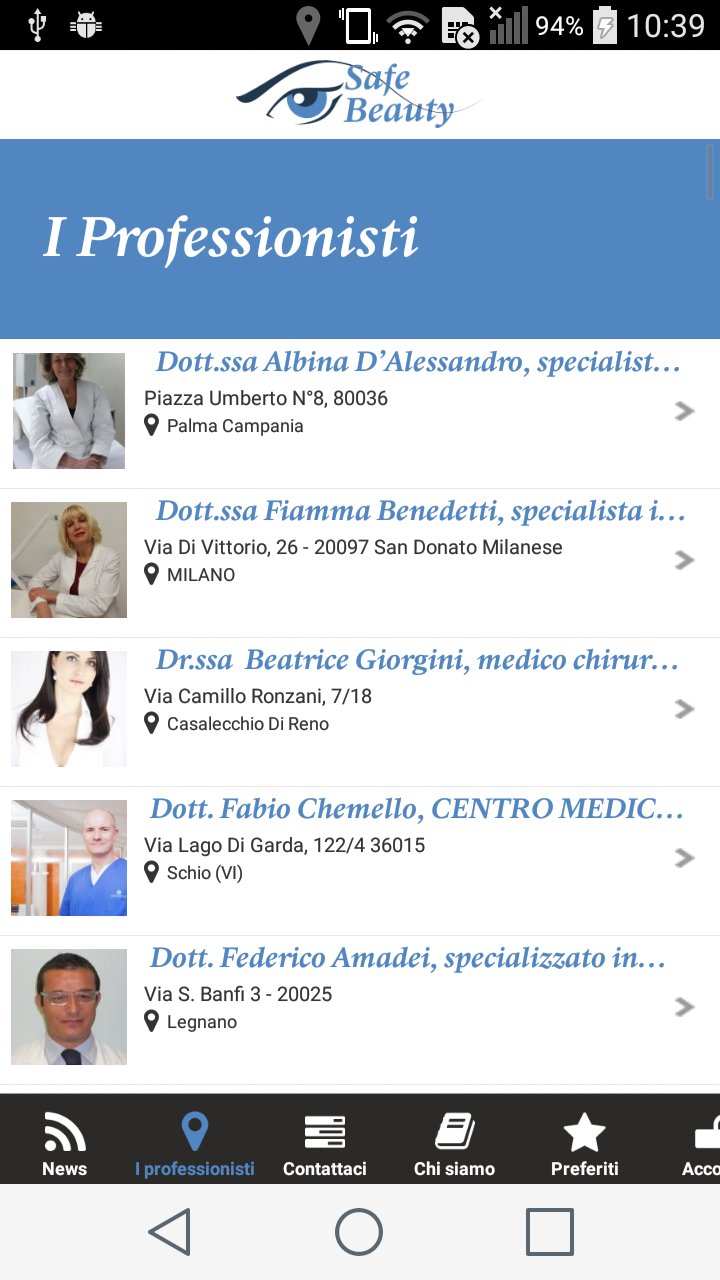
Task: Open Dott.ssa Albina D'Alessandro's profile
Action: [x=360, y=414]
